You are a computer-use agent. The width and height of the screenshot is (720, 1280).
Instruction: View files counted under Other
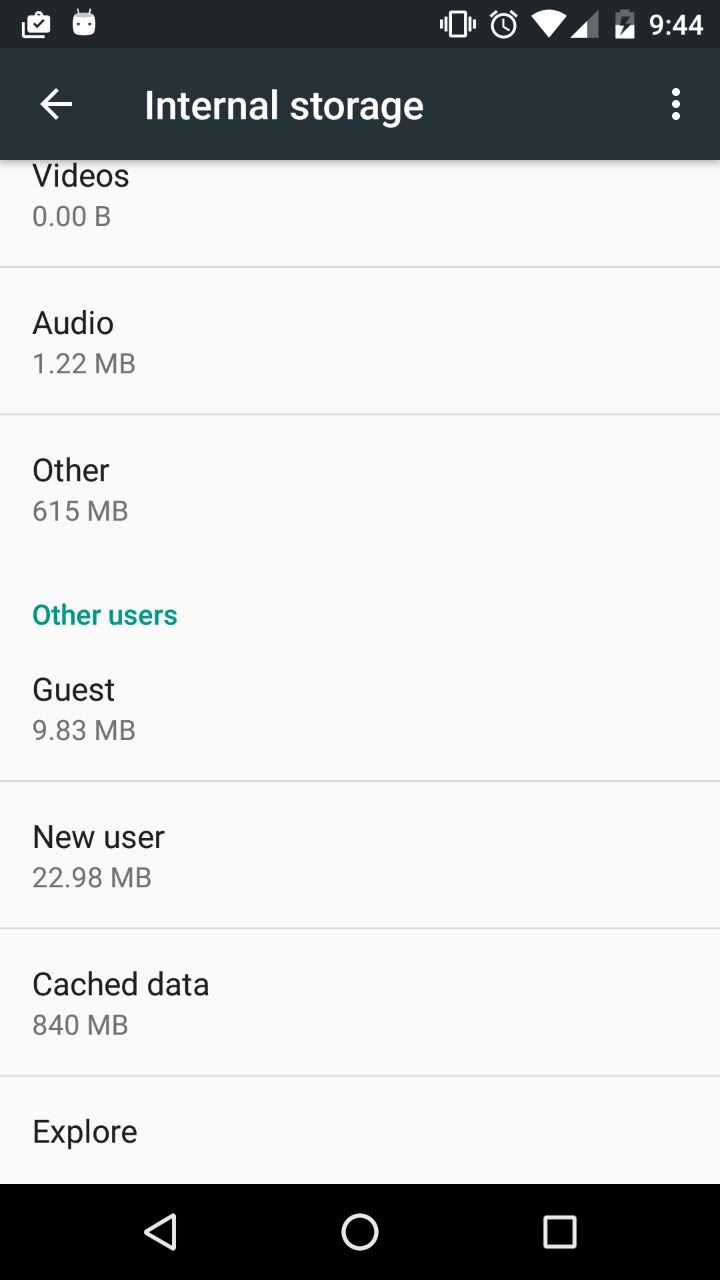360,488
